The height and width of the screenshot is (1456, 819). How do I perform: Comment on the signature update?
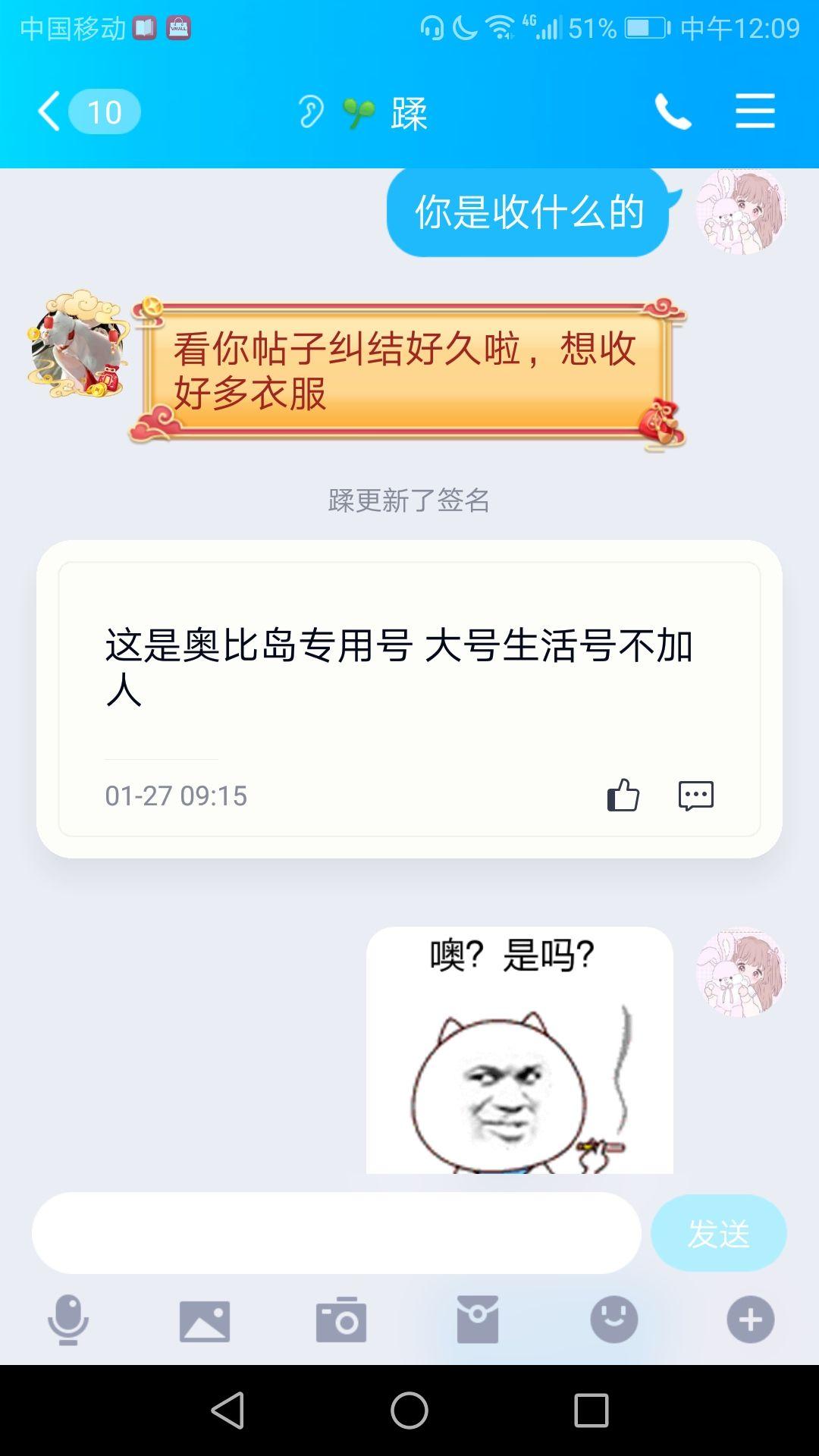pyautogui.click(x=695, y=795)
